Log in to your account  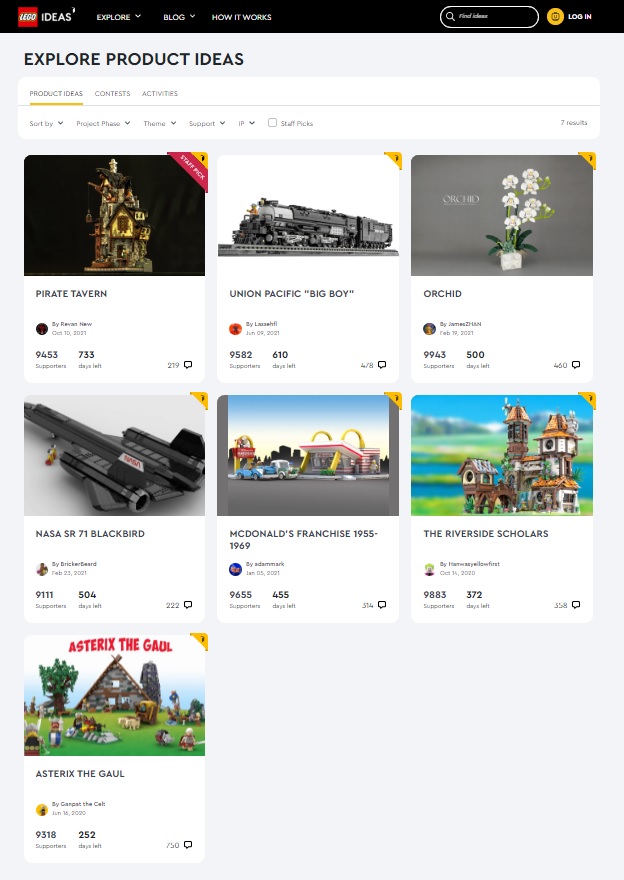[x=570, y=17]
